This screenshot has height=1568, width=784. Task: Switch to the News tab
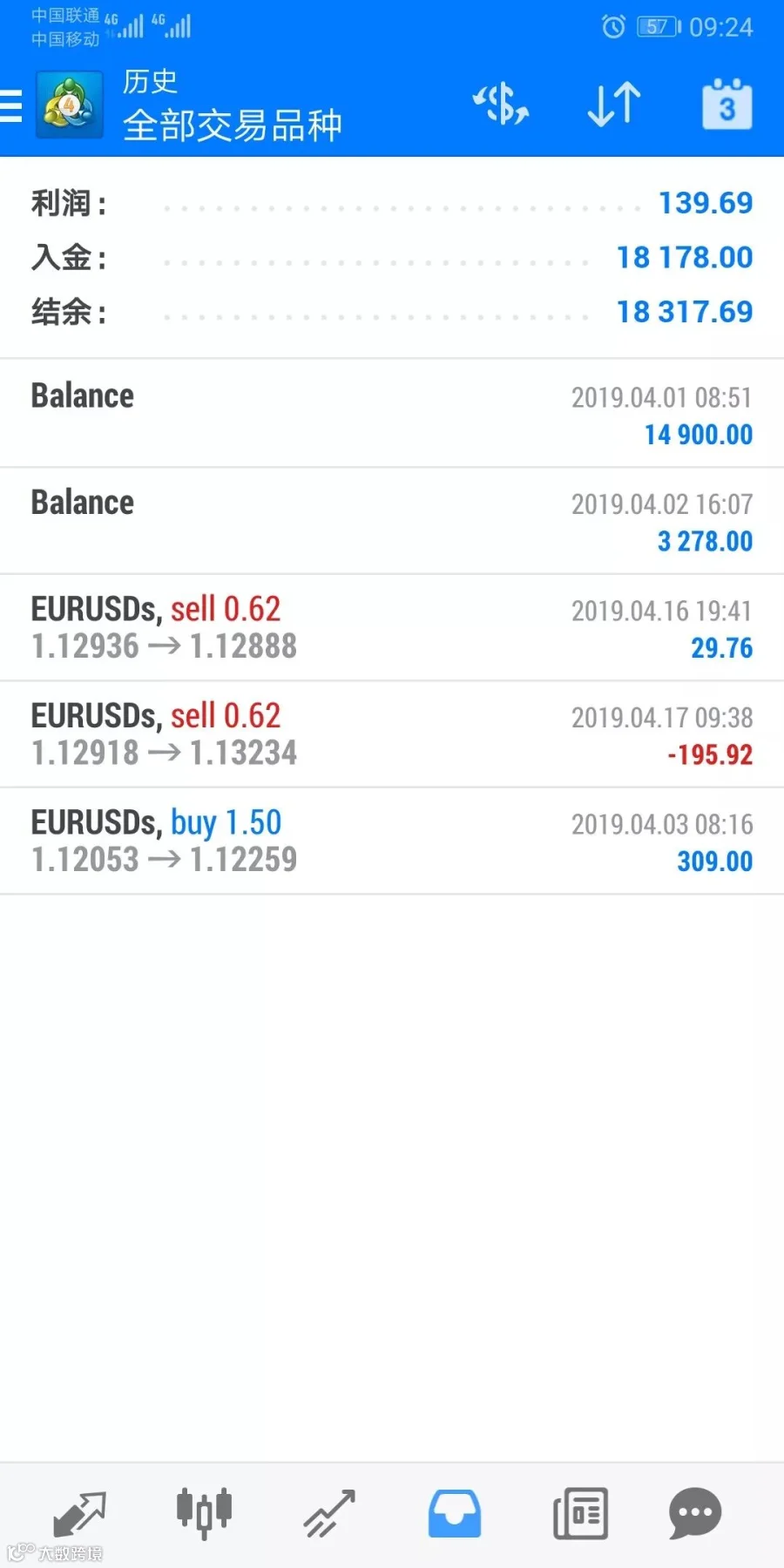pos(580,1514)
